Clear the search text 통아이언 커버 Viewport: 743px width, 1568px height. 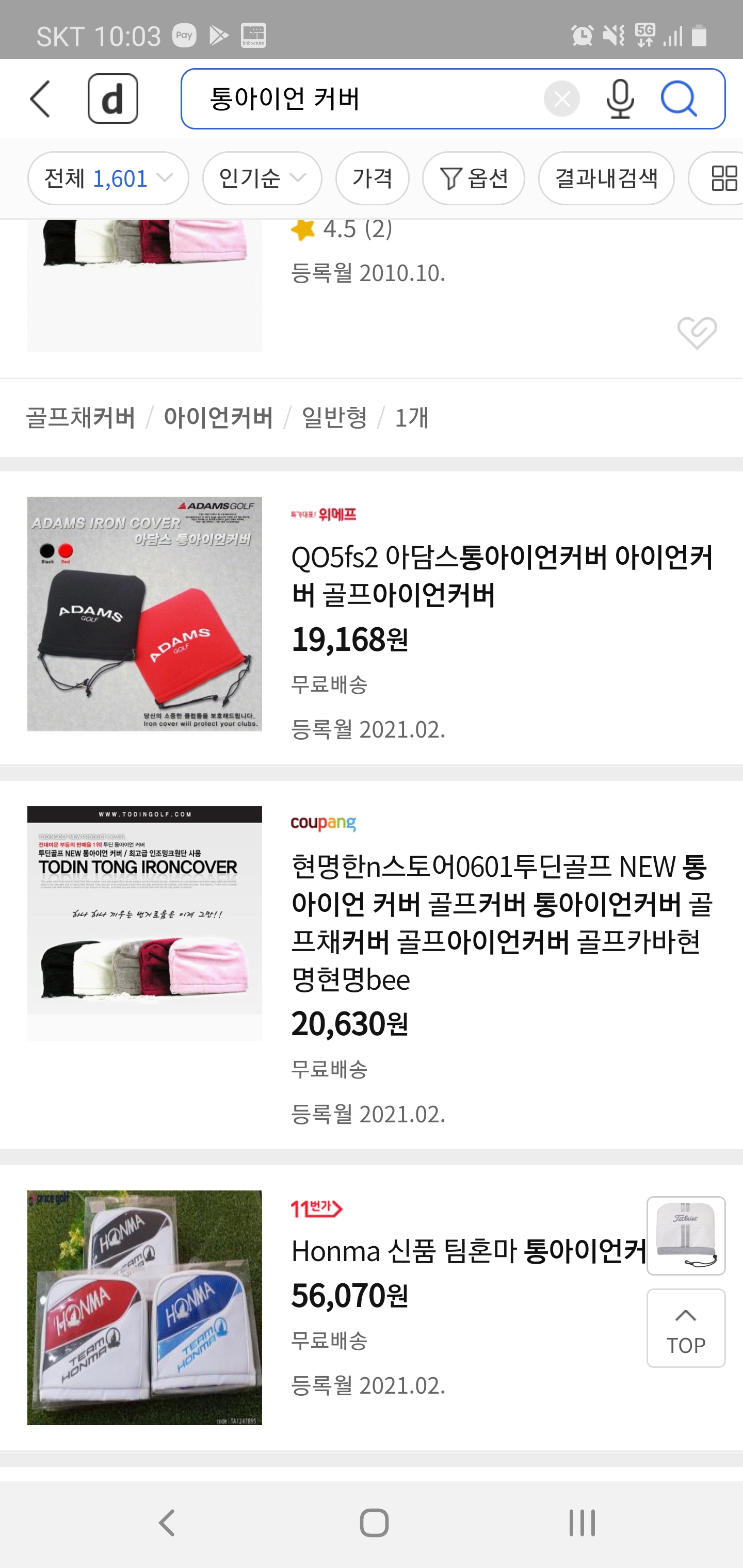(x=561, y=99)
